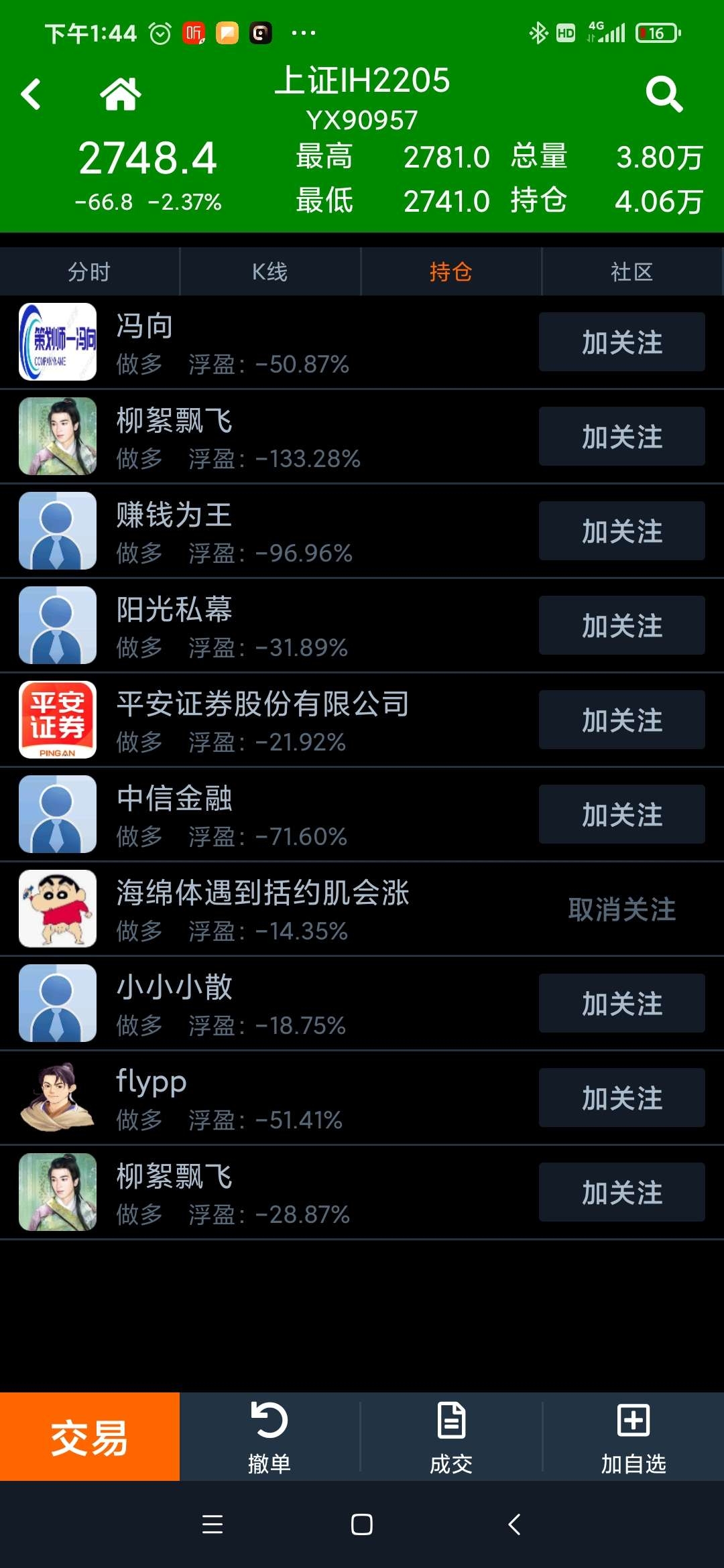Screen dimensions: 724x1568
Task: Tap 加关注 next to 阳光私募
Action: tap(621, 626)
